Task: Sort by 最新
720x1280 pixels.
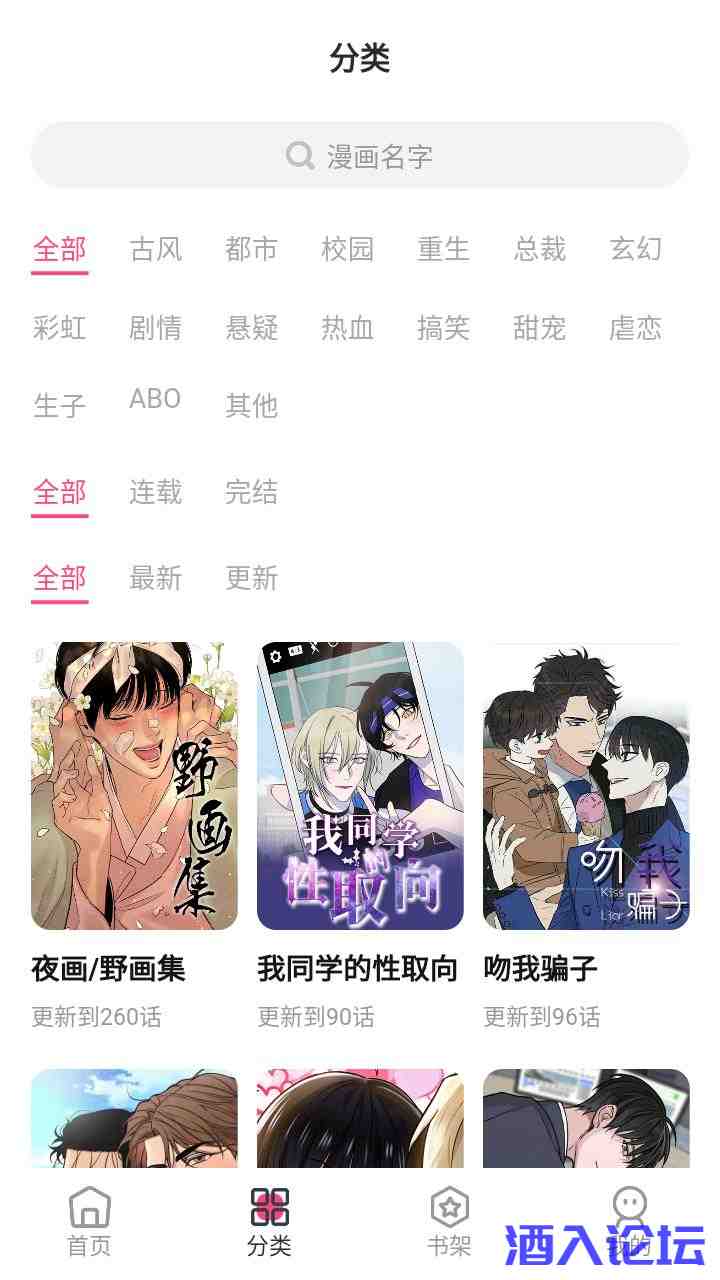Action: pyautogui.click(x=155, y=578)
